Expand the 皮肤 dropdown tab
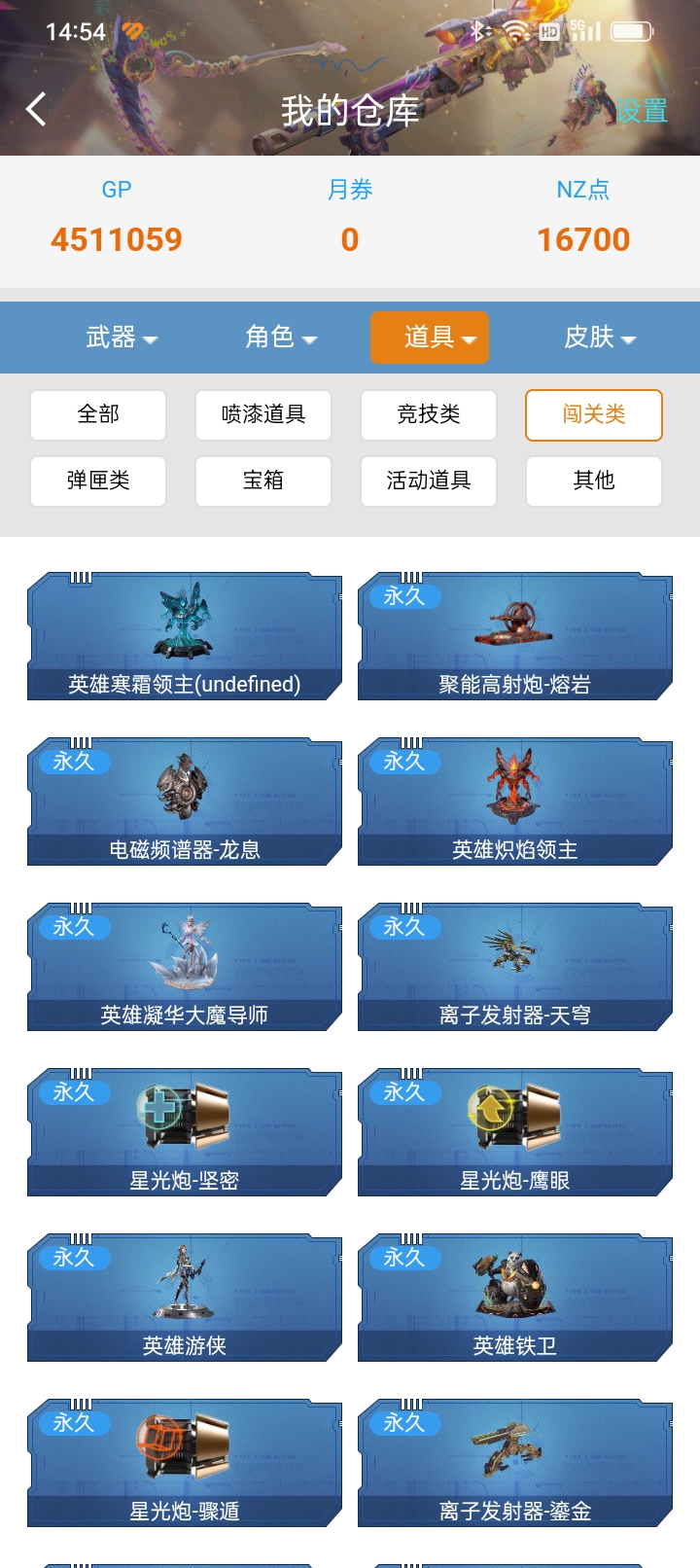This screenshot has width=700, height=1568. [x=599, y=338]
